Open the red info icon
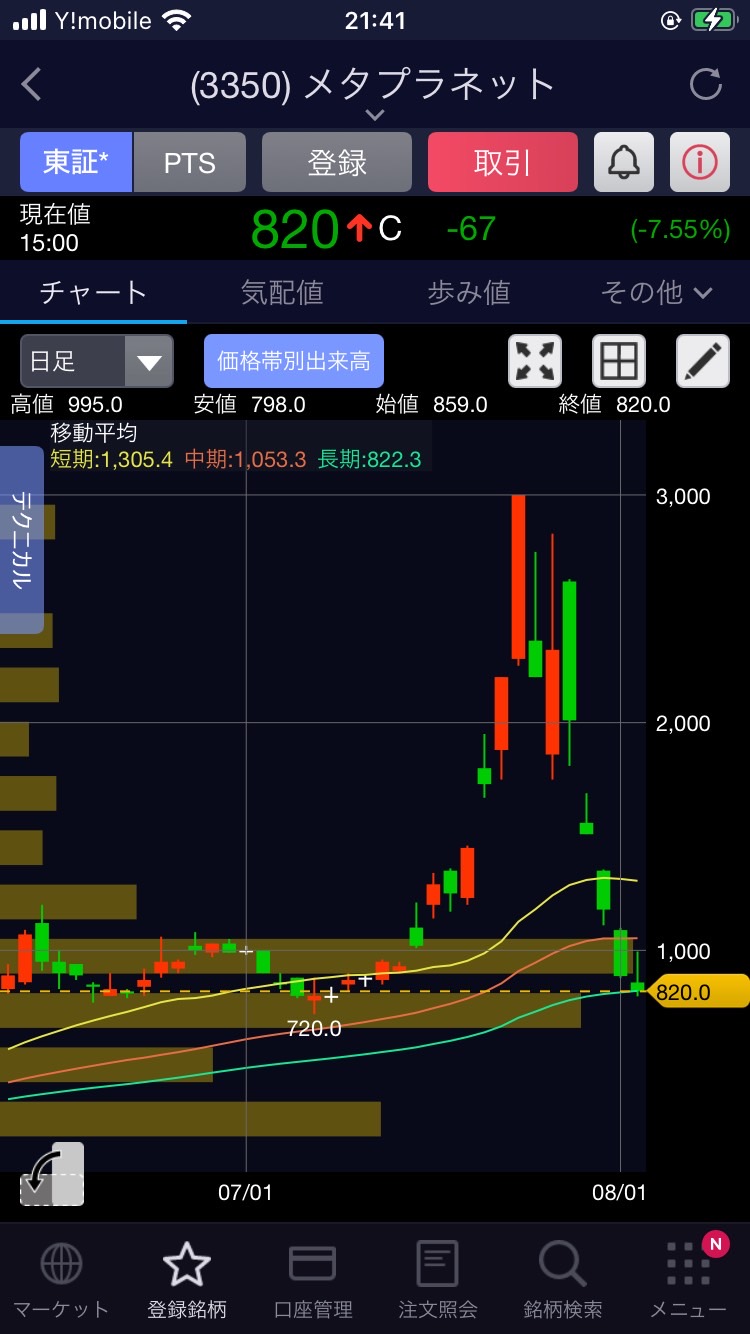The height and width of the screenshot is (1334, 750). click(699, 162)
